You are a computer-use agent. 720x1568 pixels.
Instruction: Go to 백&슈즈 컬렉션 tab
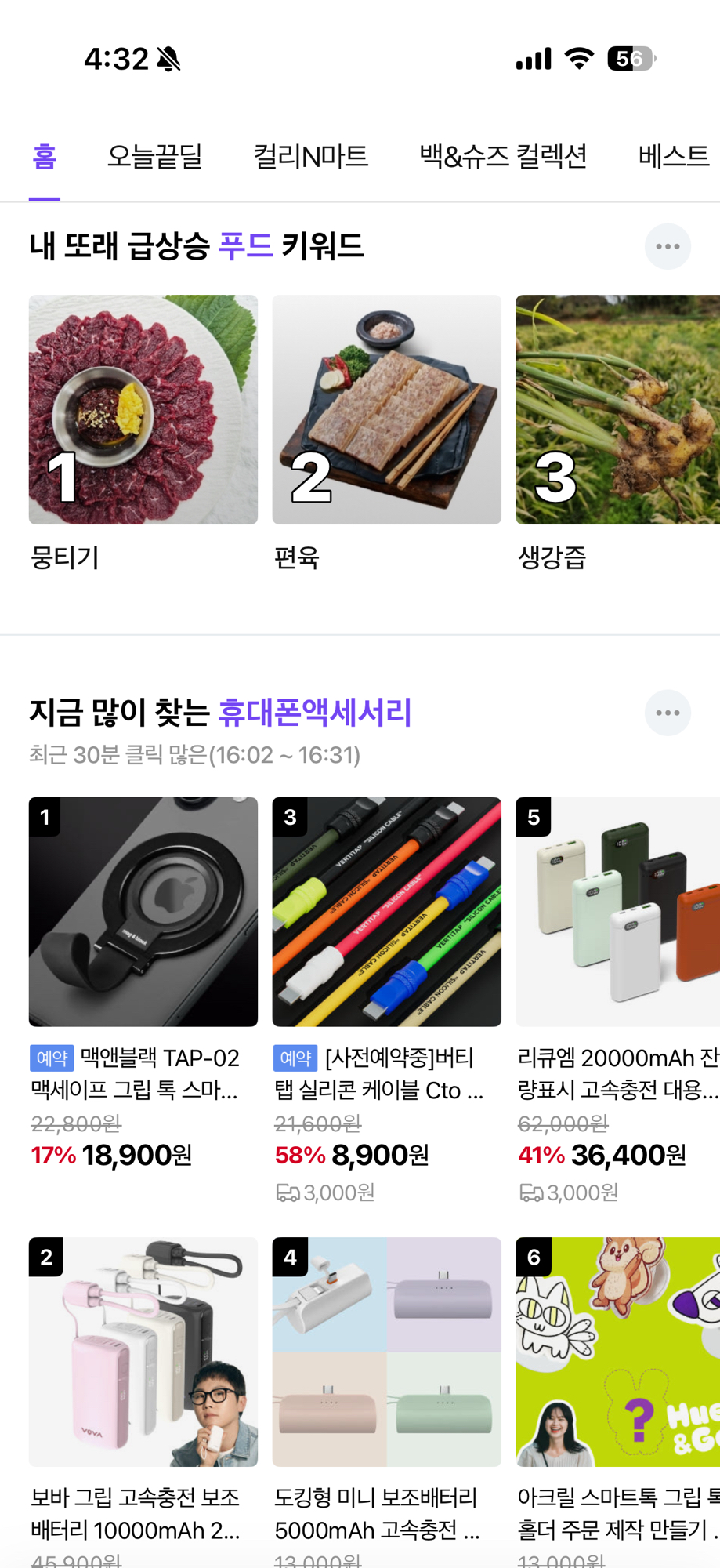(503, 157)
